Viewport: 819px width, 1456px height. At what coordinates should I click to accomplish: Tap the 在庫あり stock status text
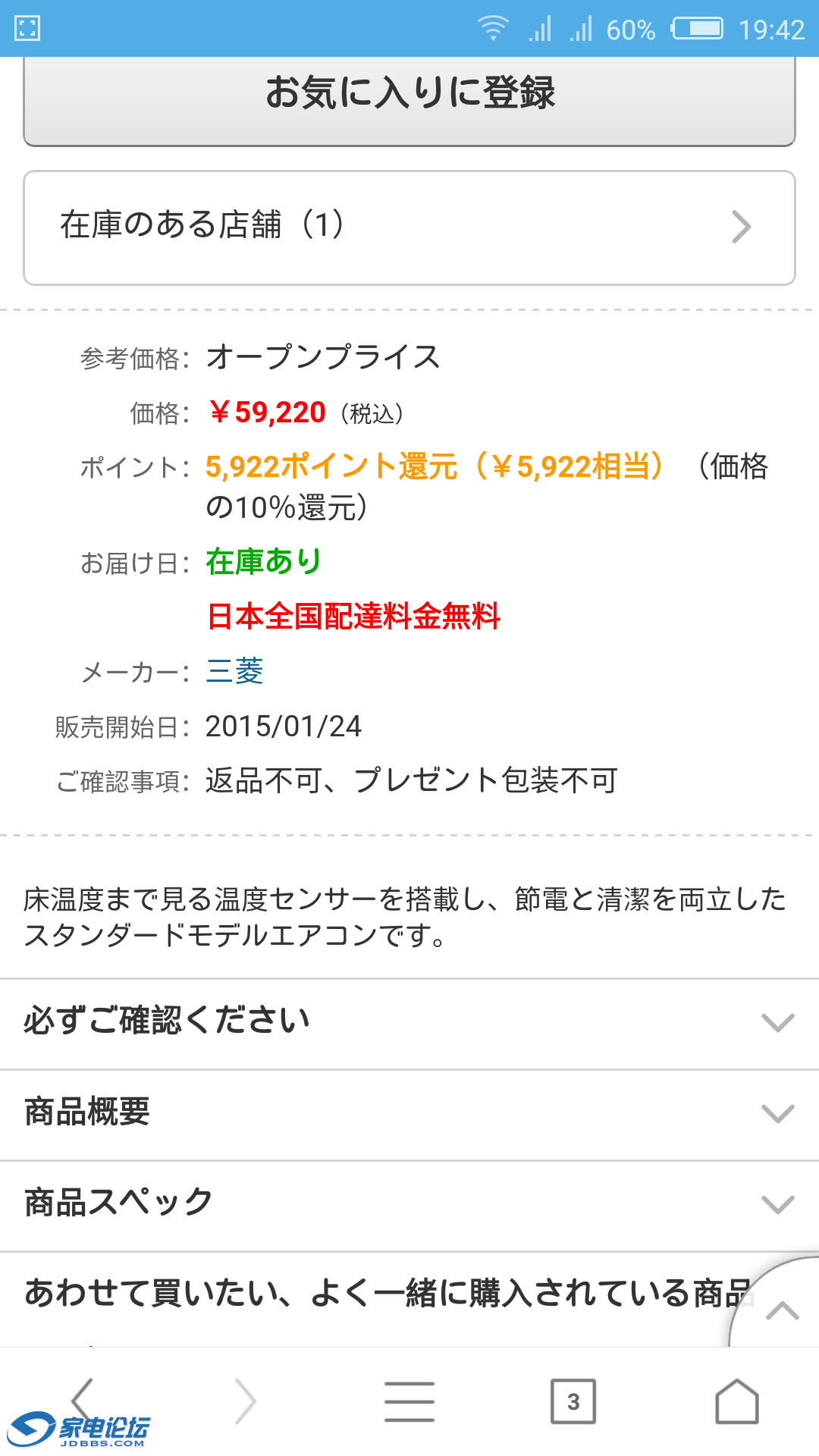click(x=263, y=562)
